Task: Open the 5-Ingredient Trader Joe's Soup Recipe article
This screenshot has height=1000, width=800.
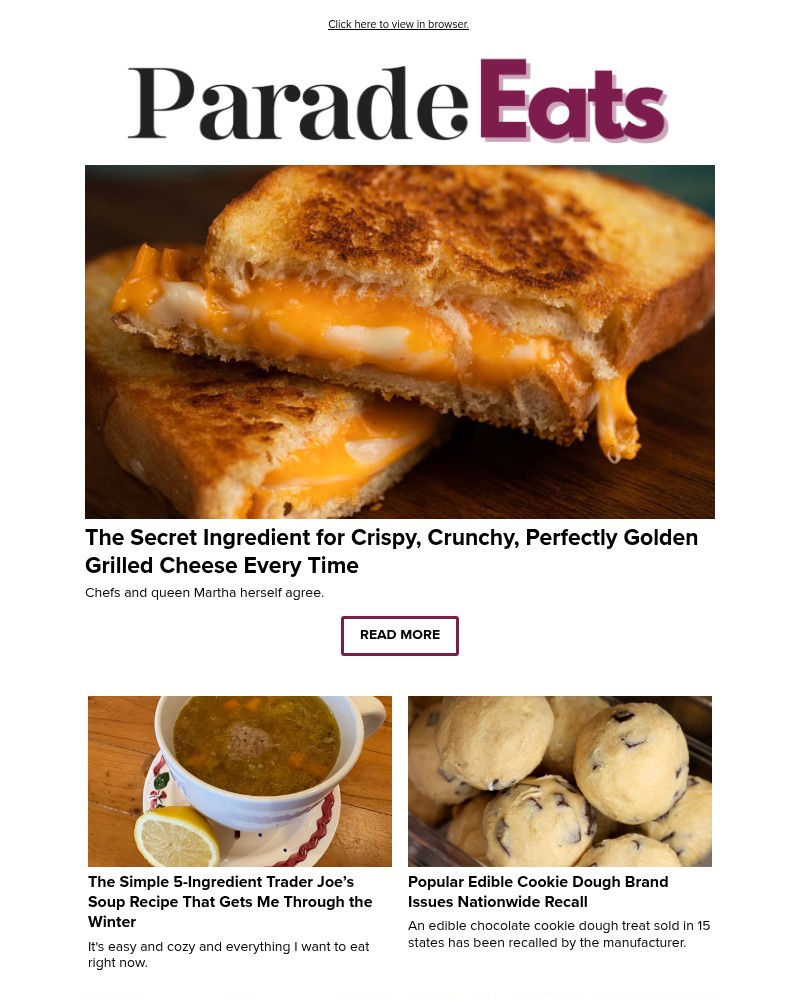Action: (x=230, y=901)
